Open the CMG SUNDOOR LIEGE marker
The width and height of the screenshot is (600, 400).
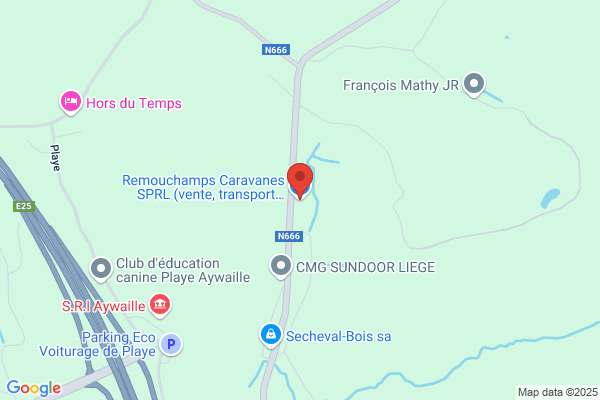pyautogui.click(x=281, y=266)
